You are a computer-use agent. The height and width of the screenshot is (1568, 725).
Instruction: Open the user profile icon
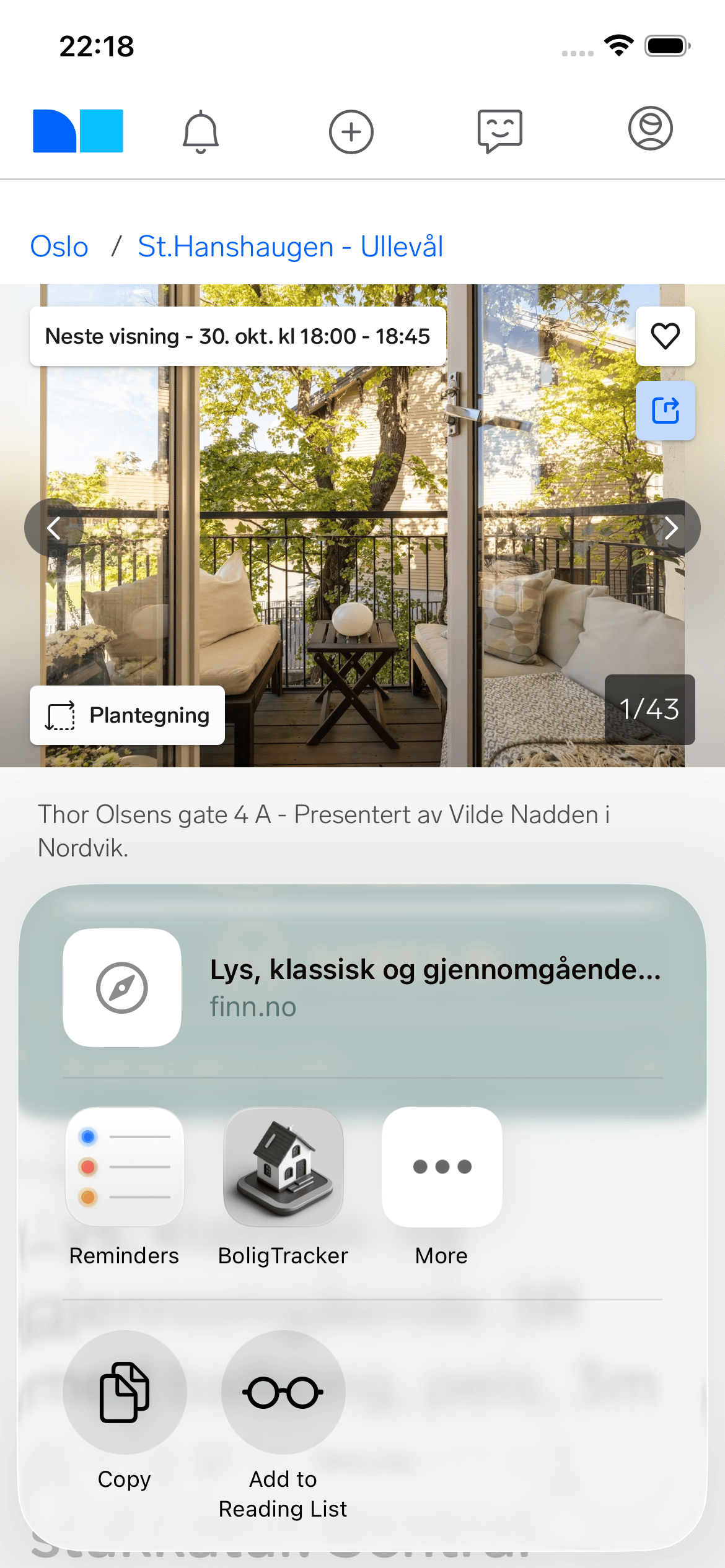pos(650,129)
